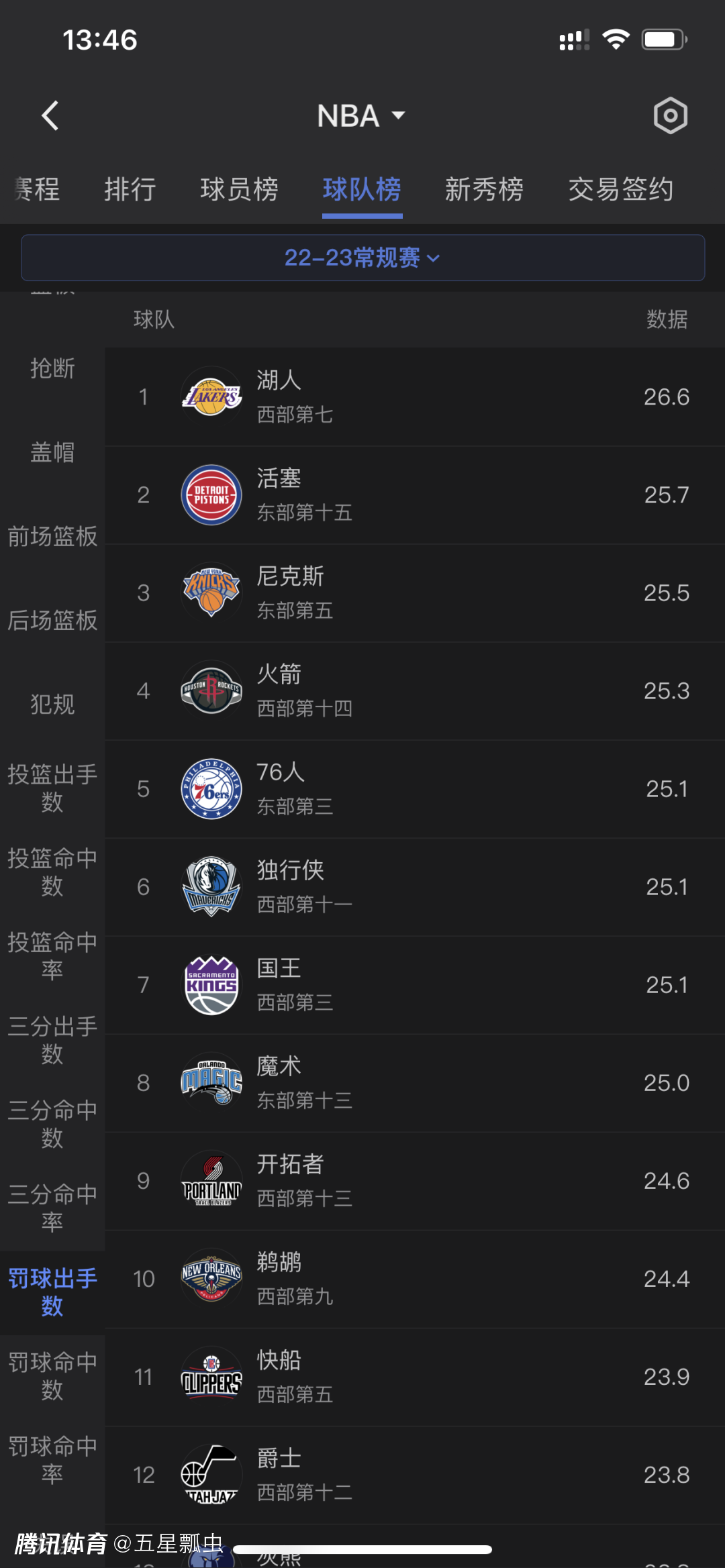View the 尼克斯 team details
Image resolution: width=725 pixels, height=1568 pixels.
pos(414,592)
